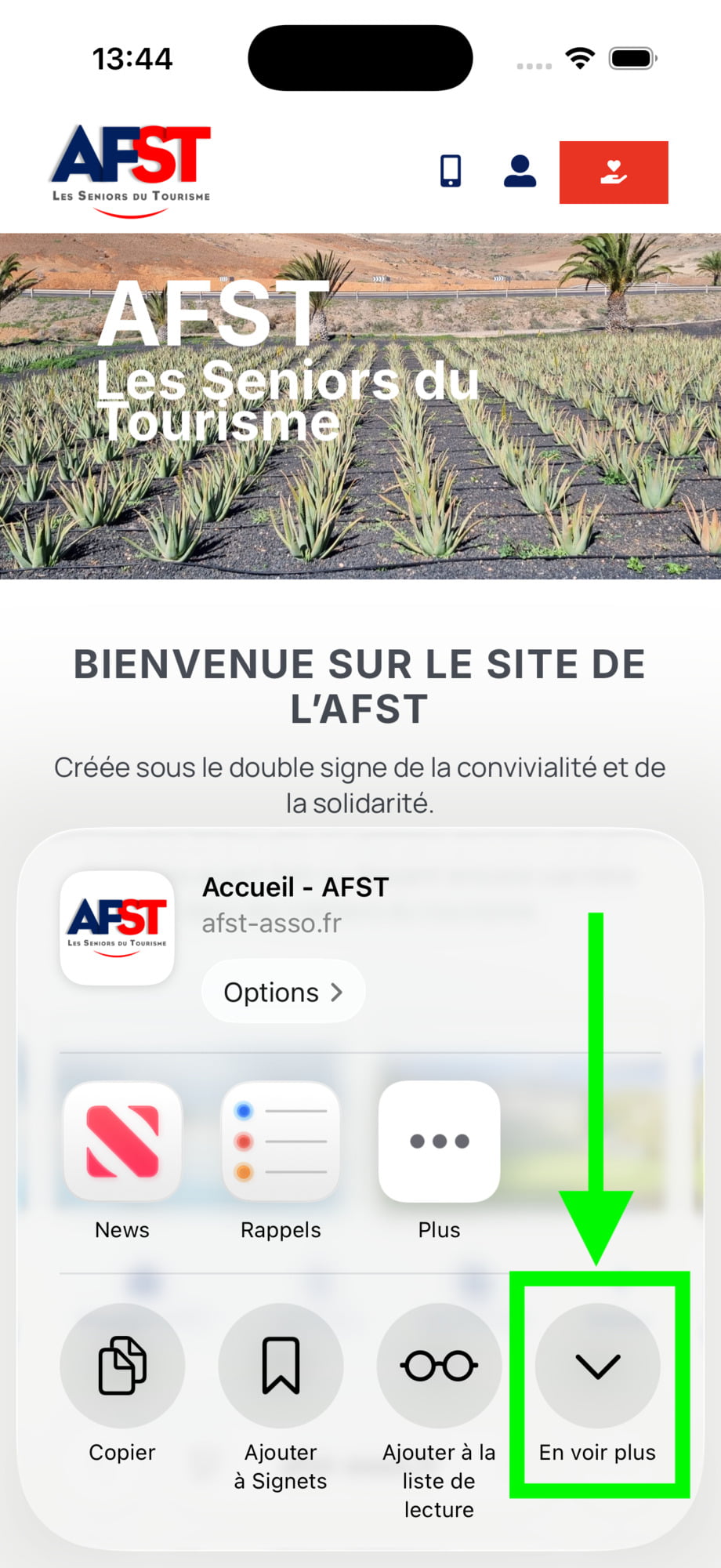
Task: Tap the phone icon in the site header
Action: pyautogui.click(x=451, y=171)
